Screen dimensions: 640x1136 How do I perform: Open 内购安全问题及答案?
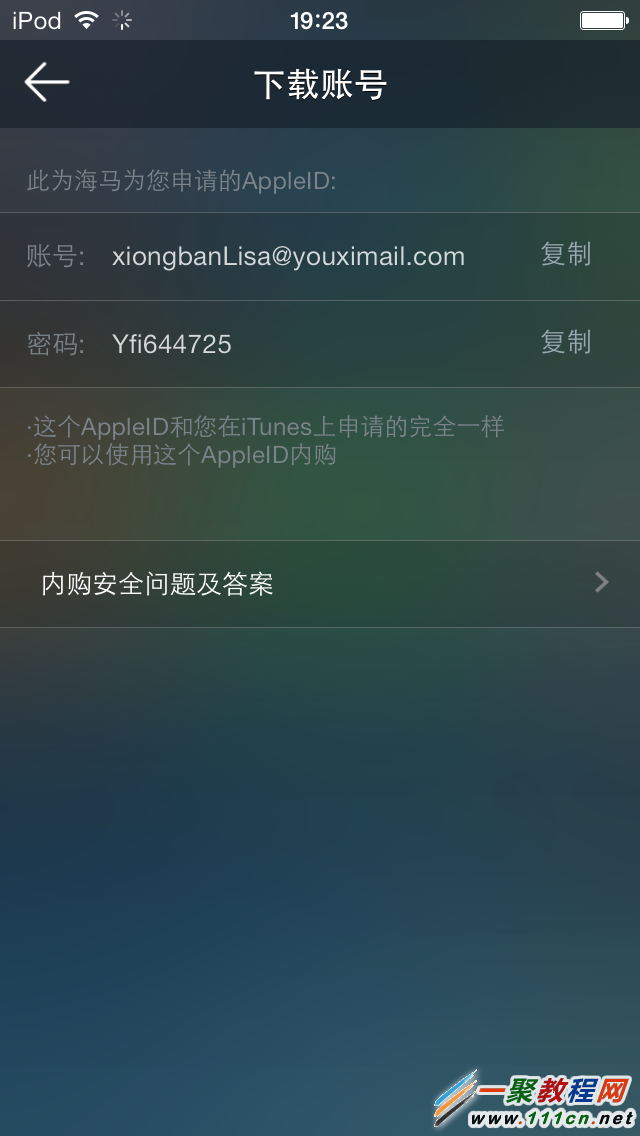pos(320,584)
